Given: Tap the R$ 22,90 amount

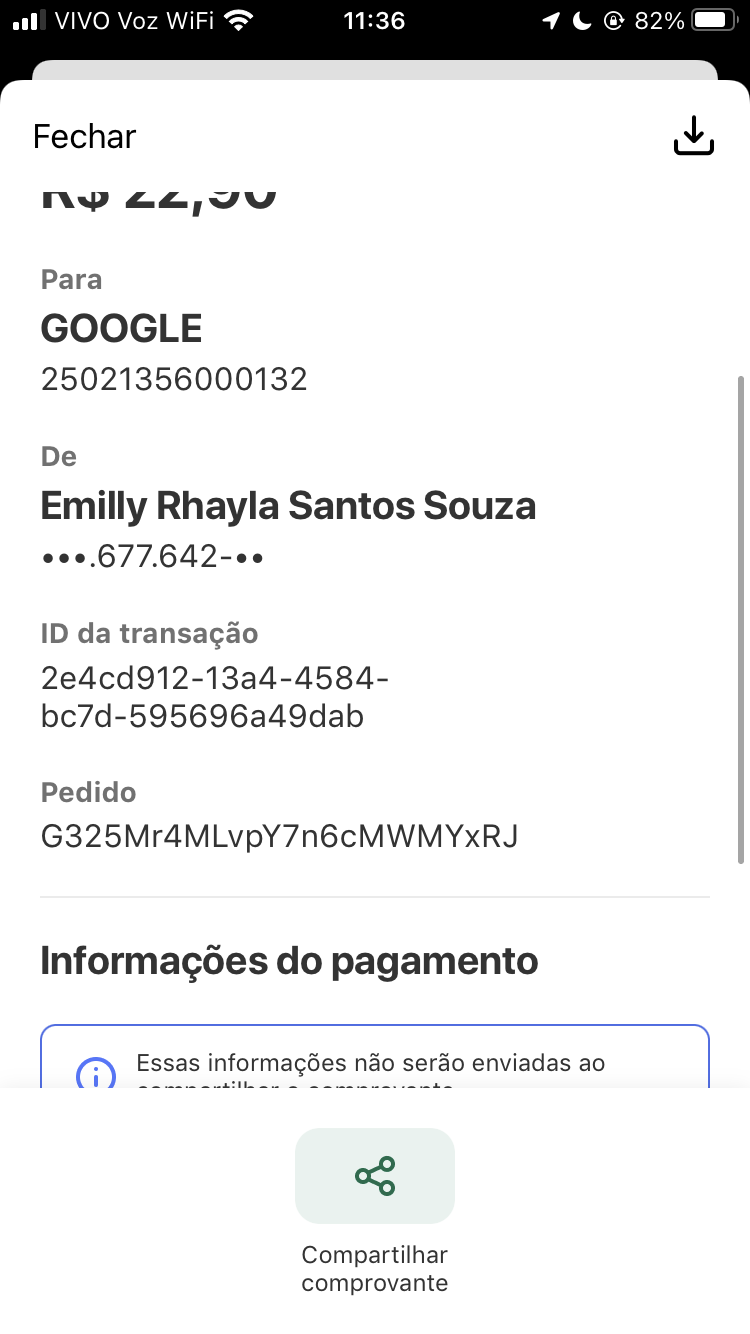Looking at the screenshot, I should tap(158, 195).
